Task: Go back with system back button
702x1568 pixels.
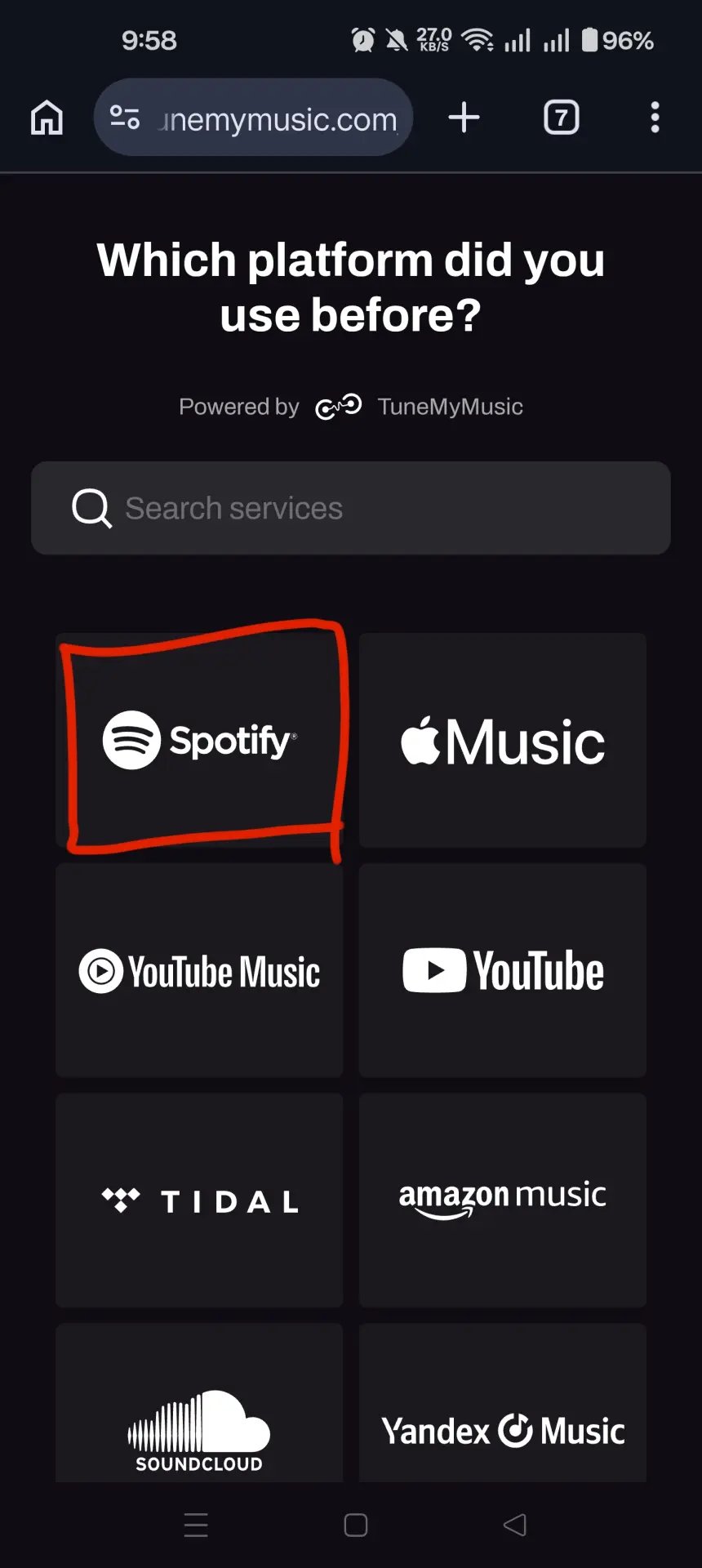Action: pyautogui.click(x=515, y=1525)
